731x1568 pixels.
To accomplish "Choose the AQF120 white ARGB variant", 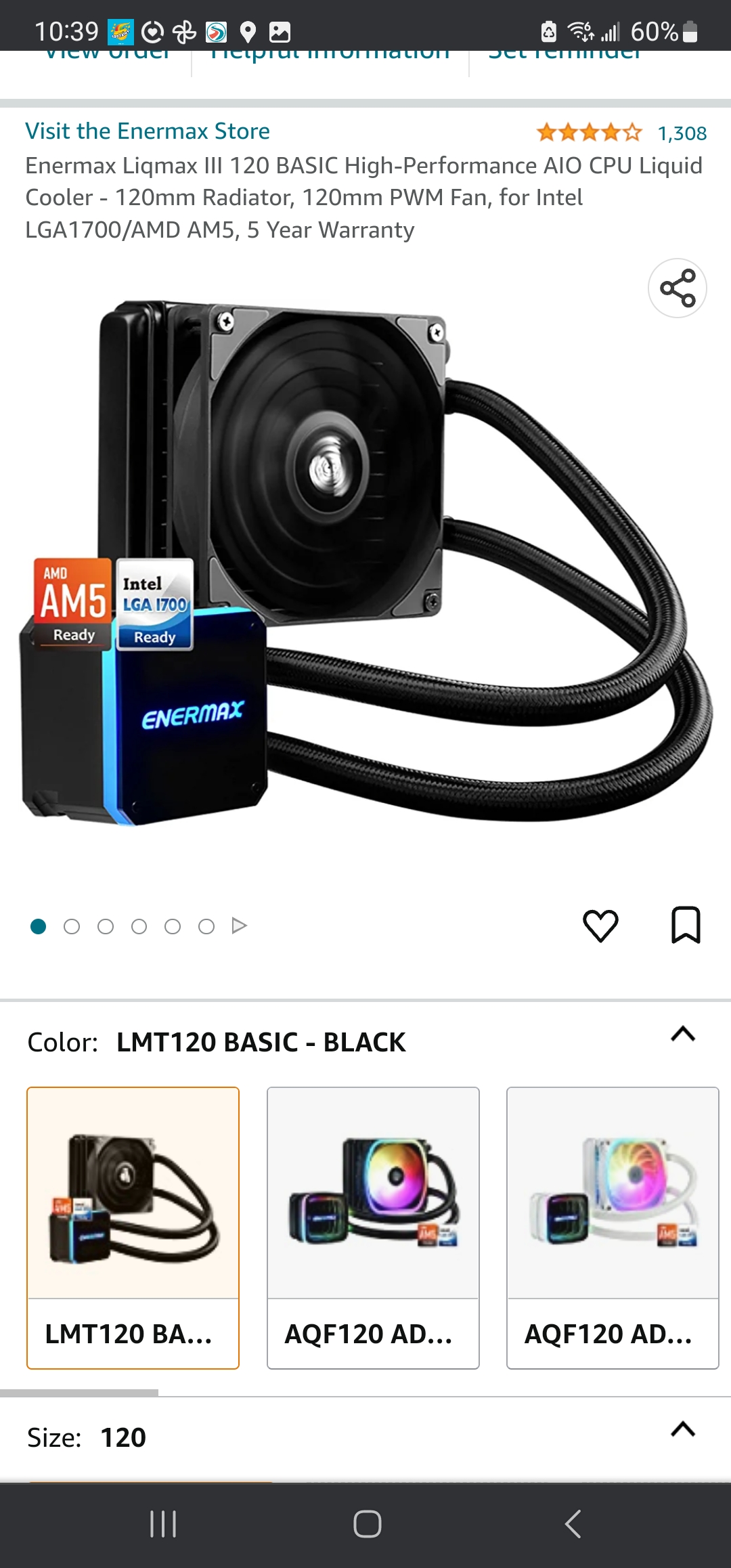I will point(613,1227).
